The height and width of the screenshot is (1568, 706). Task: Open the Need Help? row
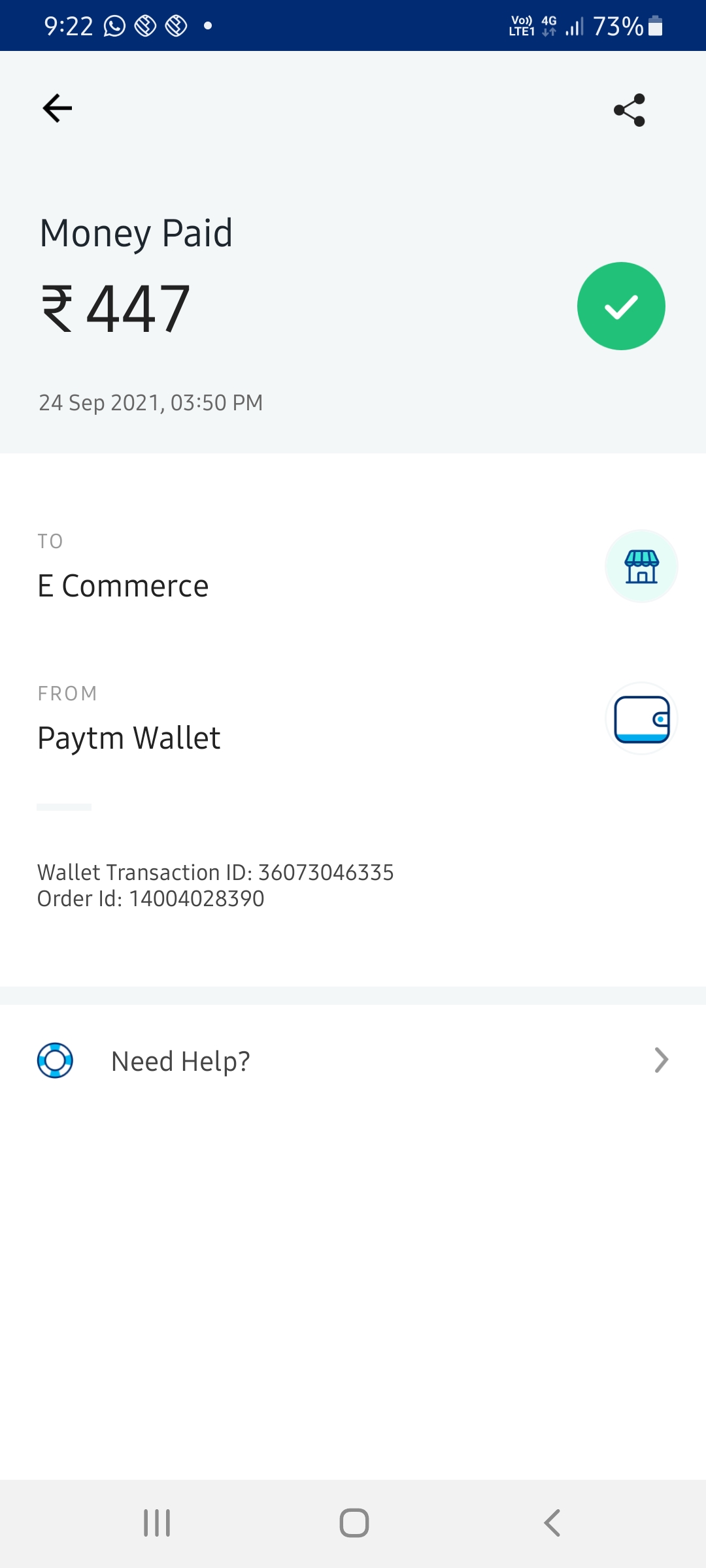click(353, 1061)
